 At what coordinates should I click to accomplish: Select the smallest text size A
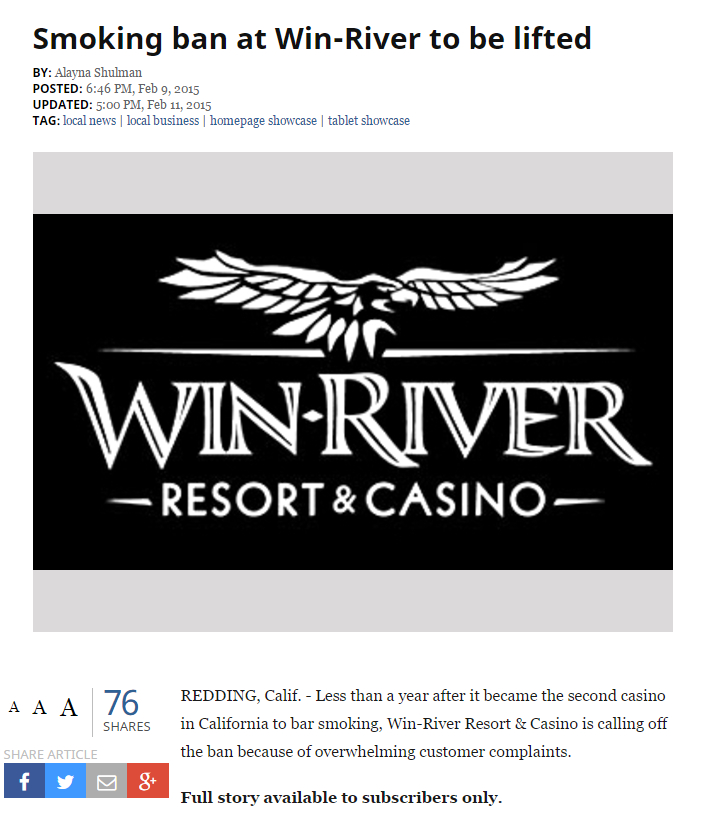(x=14, y=707)
